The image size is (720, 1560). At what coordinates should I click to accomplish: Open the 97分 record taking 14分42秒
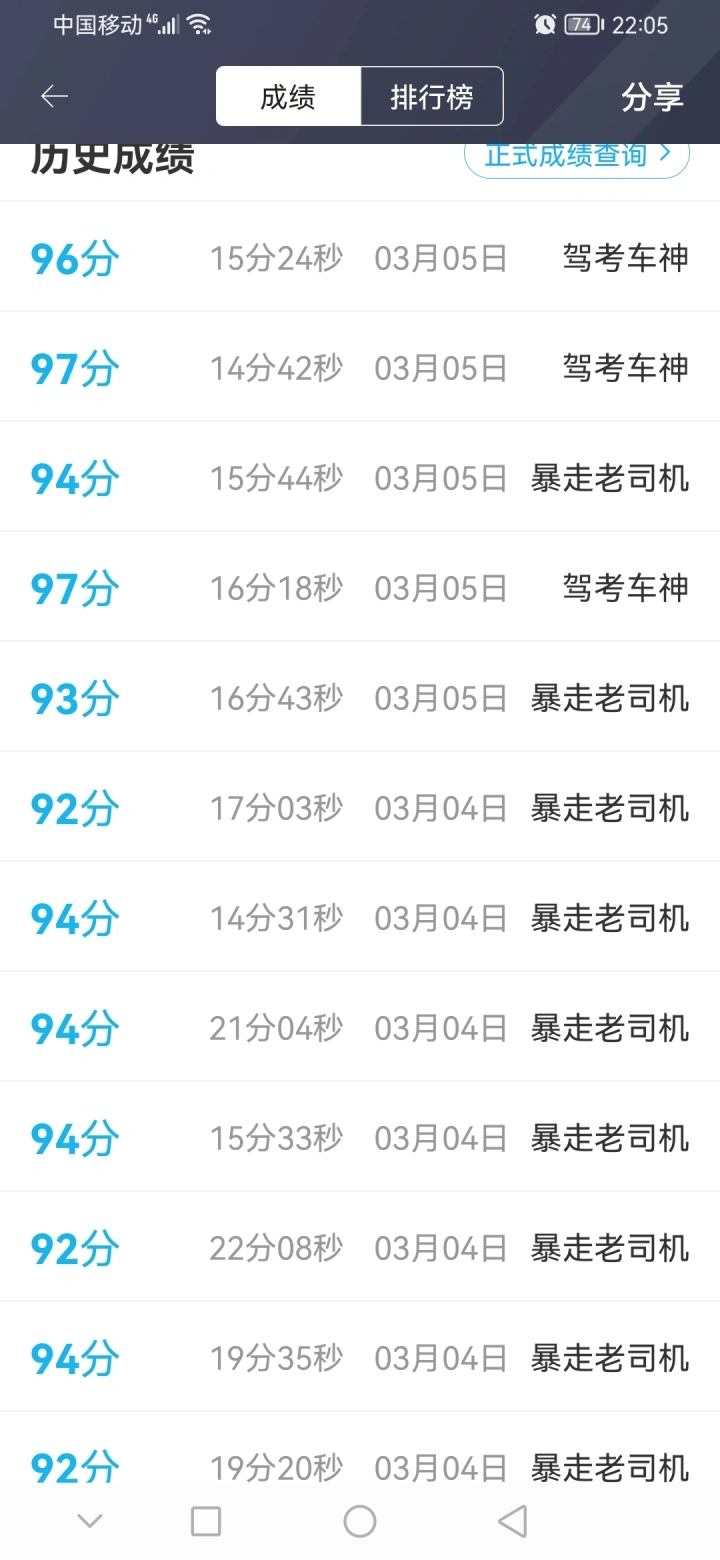[360, 368]
